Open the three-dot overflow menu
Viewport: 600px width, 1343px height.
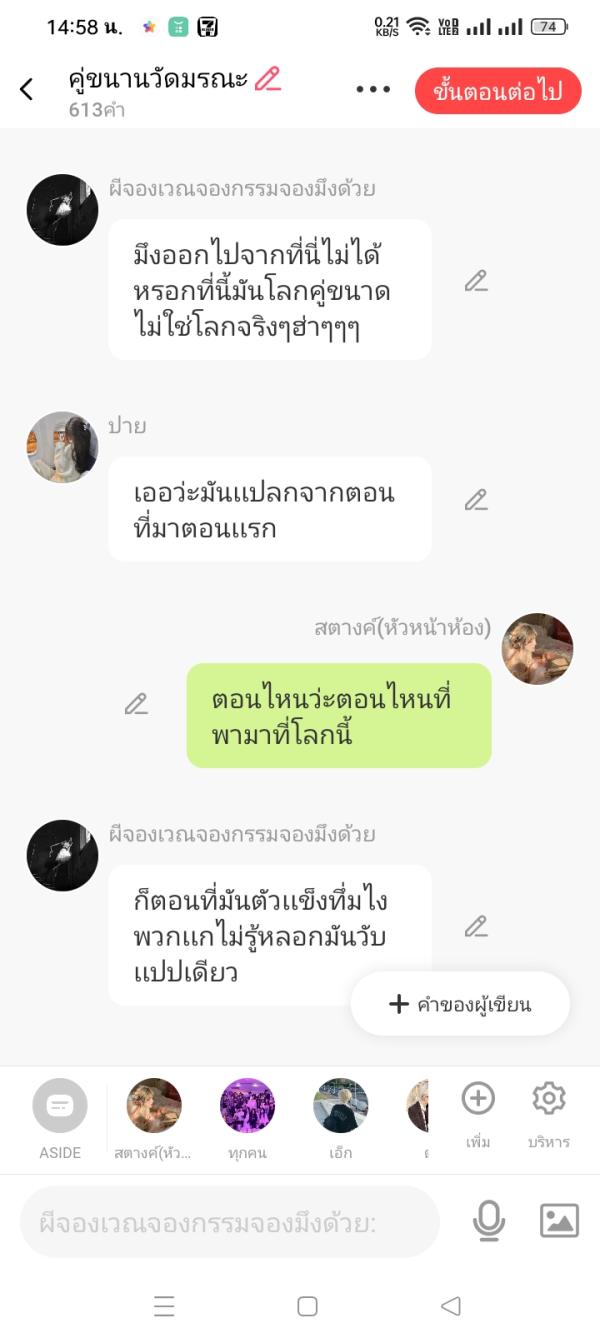coord(373,90)
